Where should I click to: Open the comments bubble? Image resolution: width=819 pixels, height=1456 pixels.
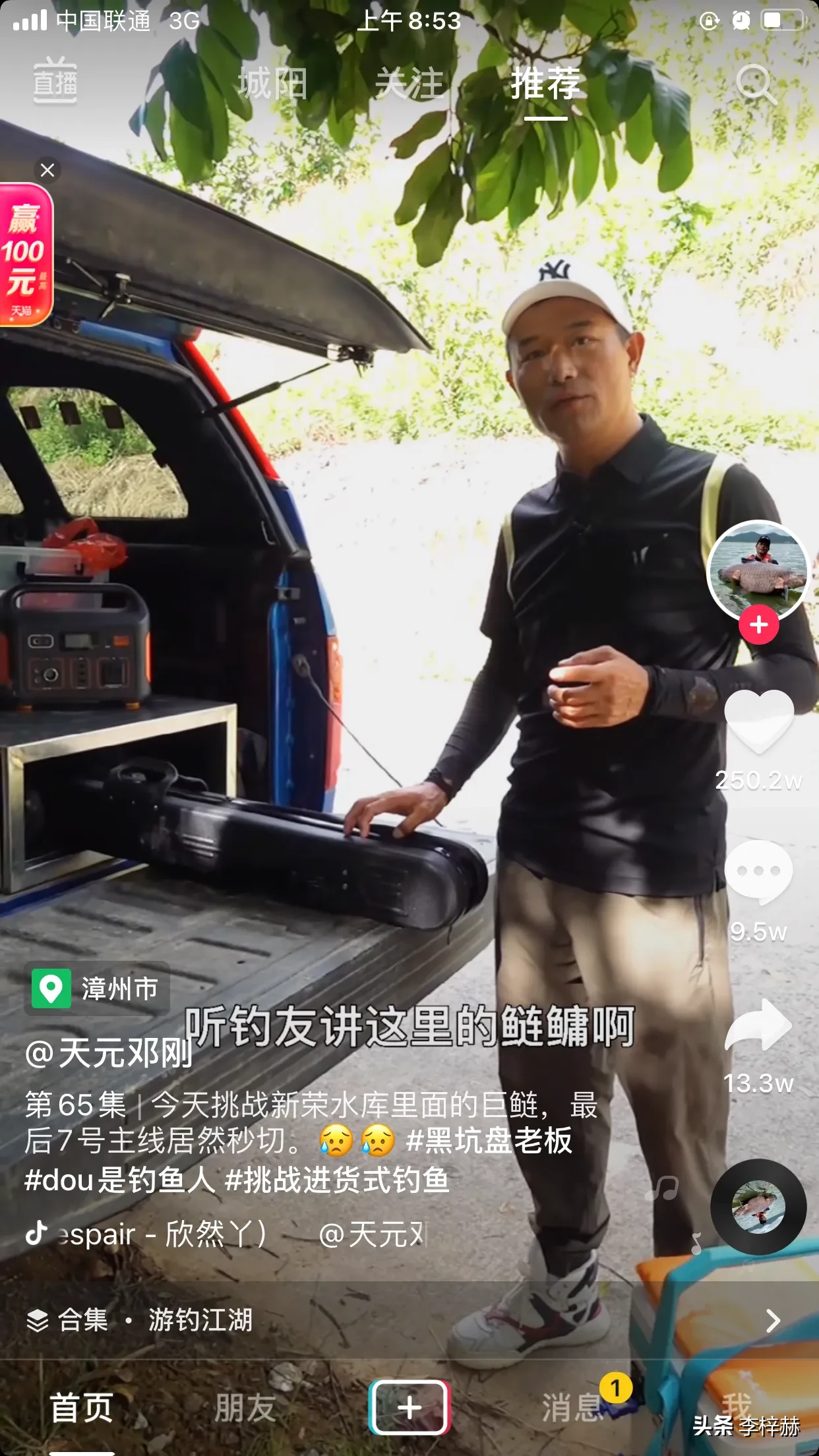[758, 872]
